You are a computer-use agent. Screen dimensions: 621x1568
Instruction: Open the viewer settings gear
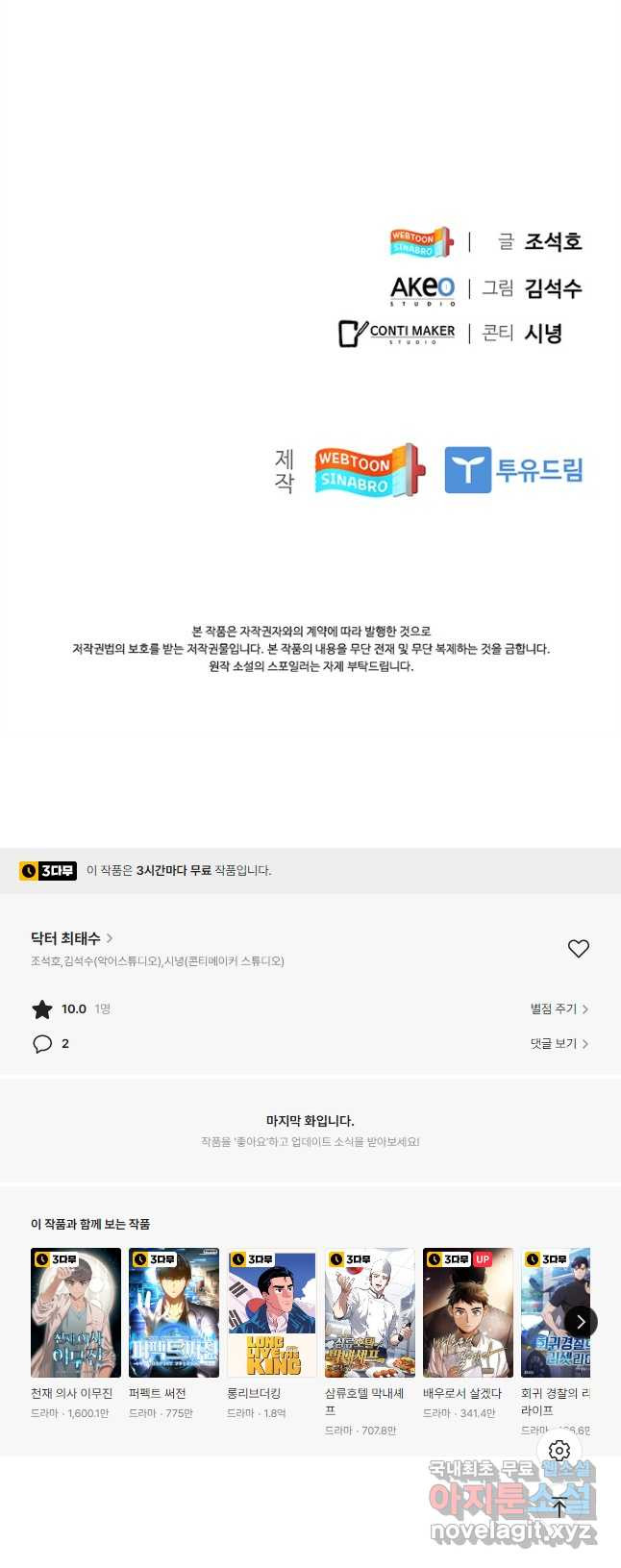559,1451
